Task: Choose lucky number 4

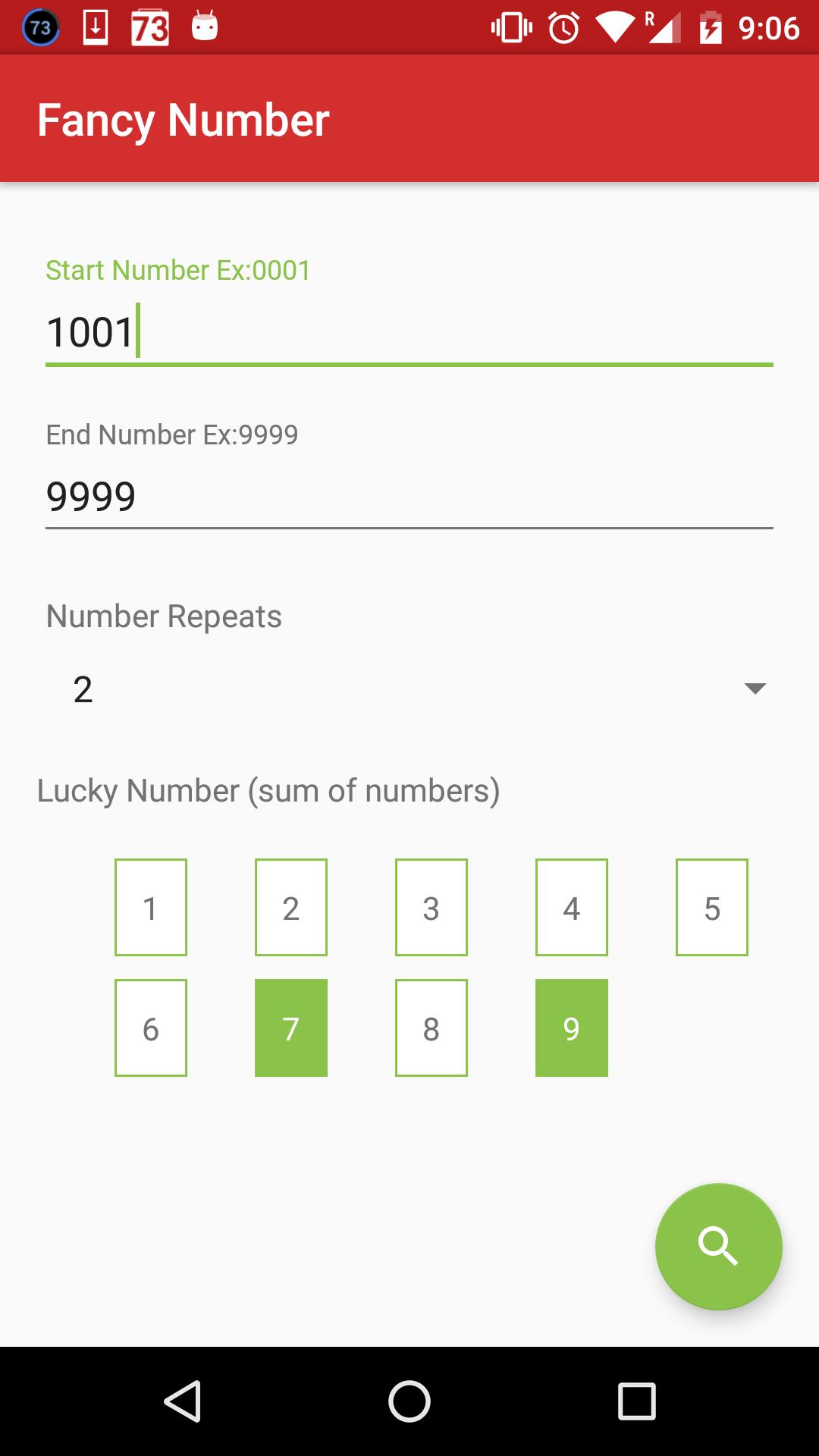Action: point(572,907)
